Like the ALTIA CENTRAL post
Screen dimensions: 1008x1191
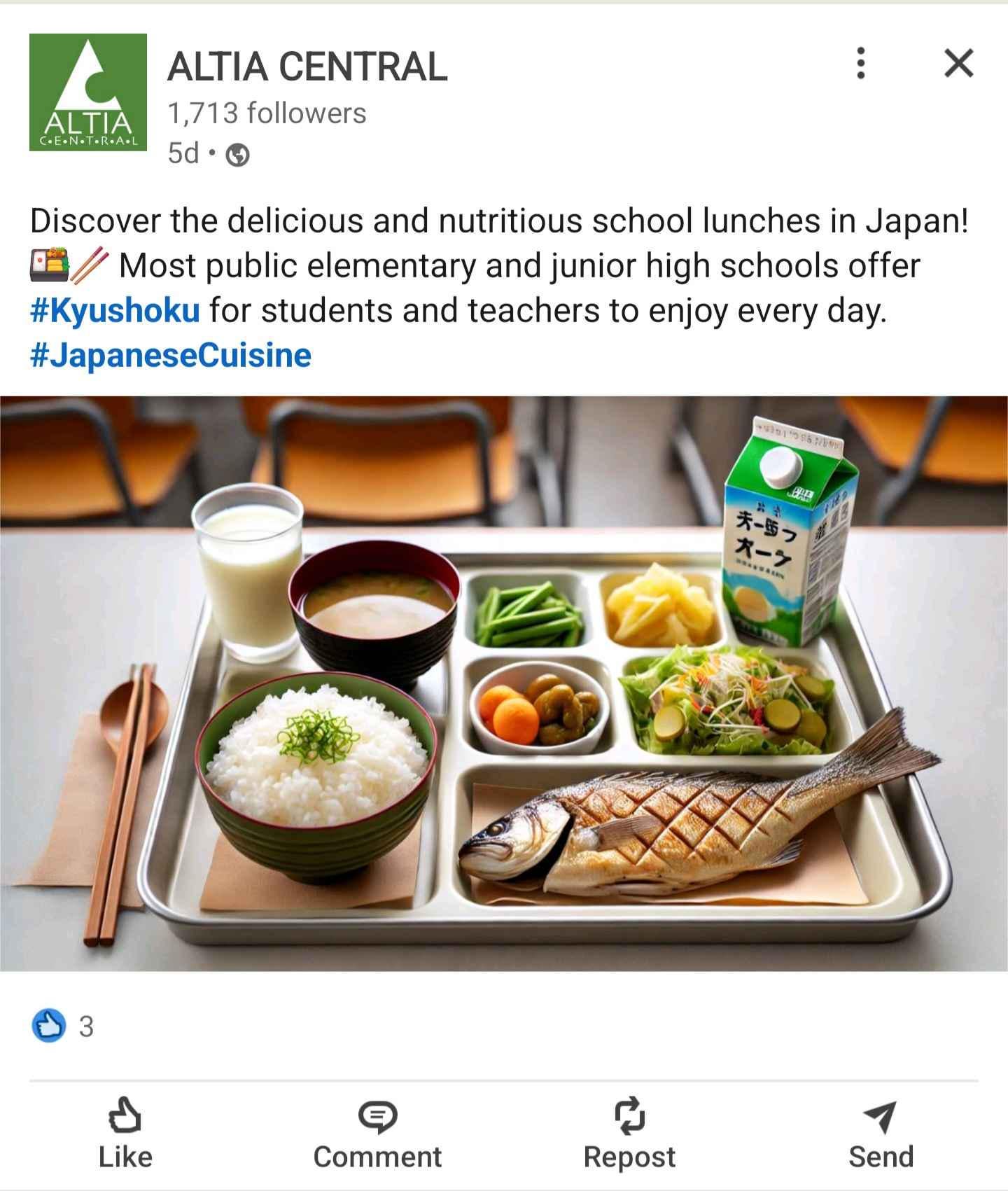pyautogui.click(x=125, y=1135)
